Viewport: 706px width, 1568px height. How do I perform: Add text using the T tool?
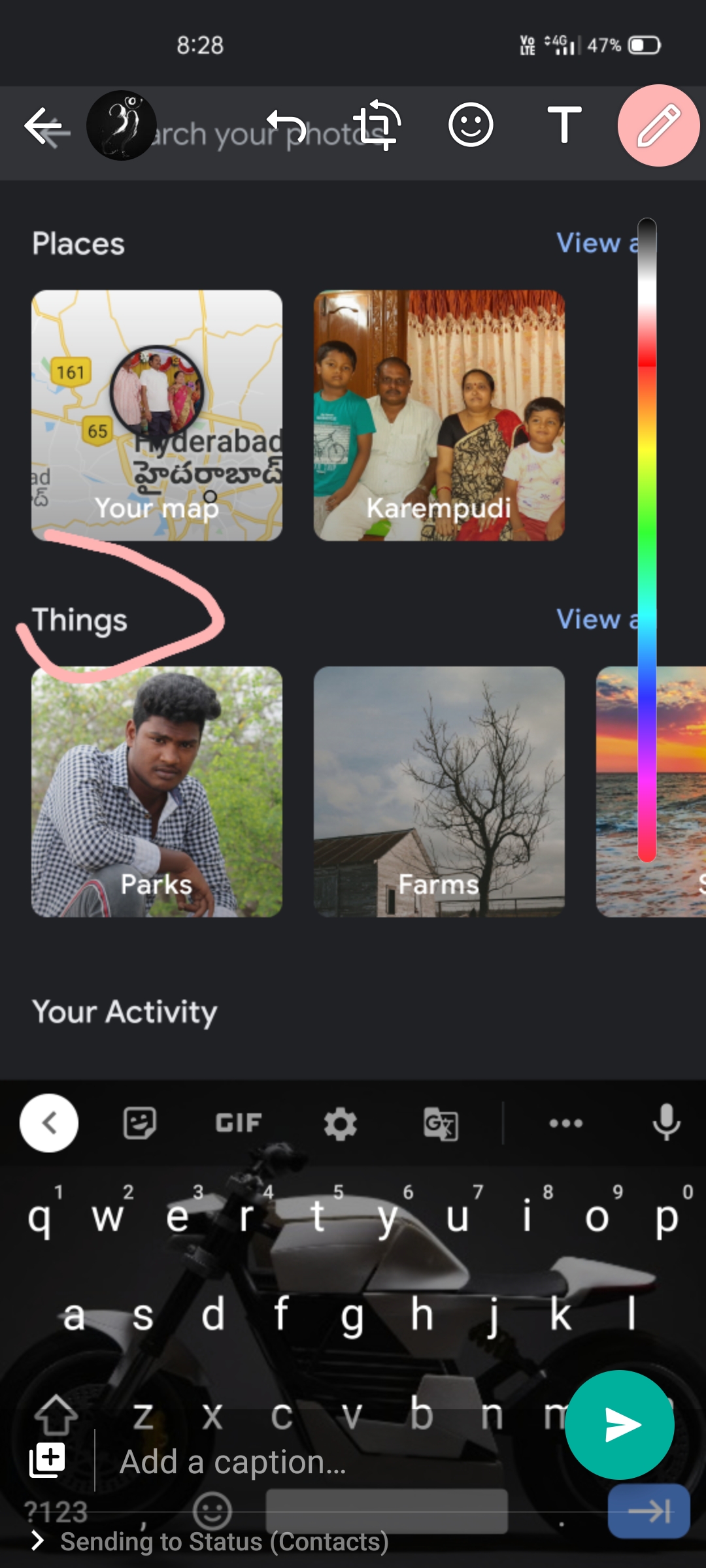[x=564, y=124]
